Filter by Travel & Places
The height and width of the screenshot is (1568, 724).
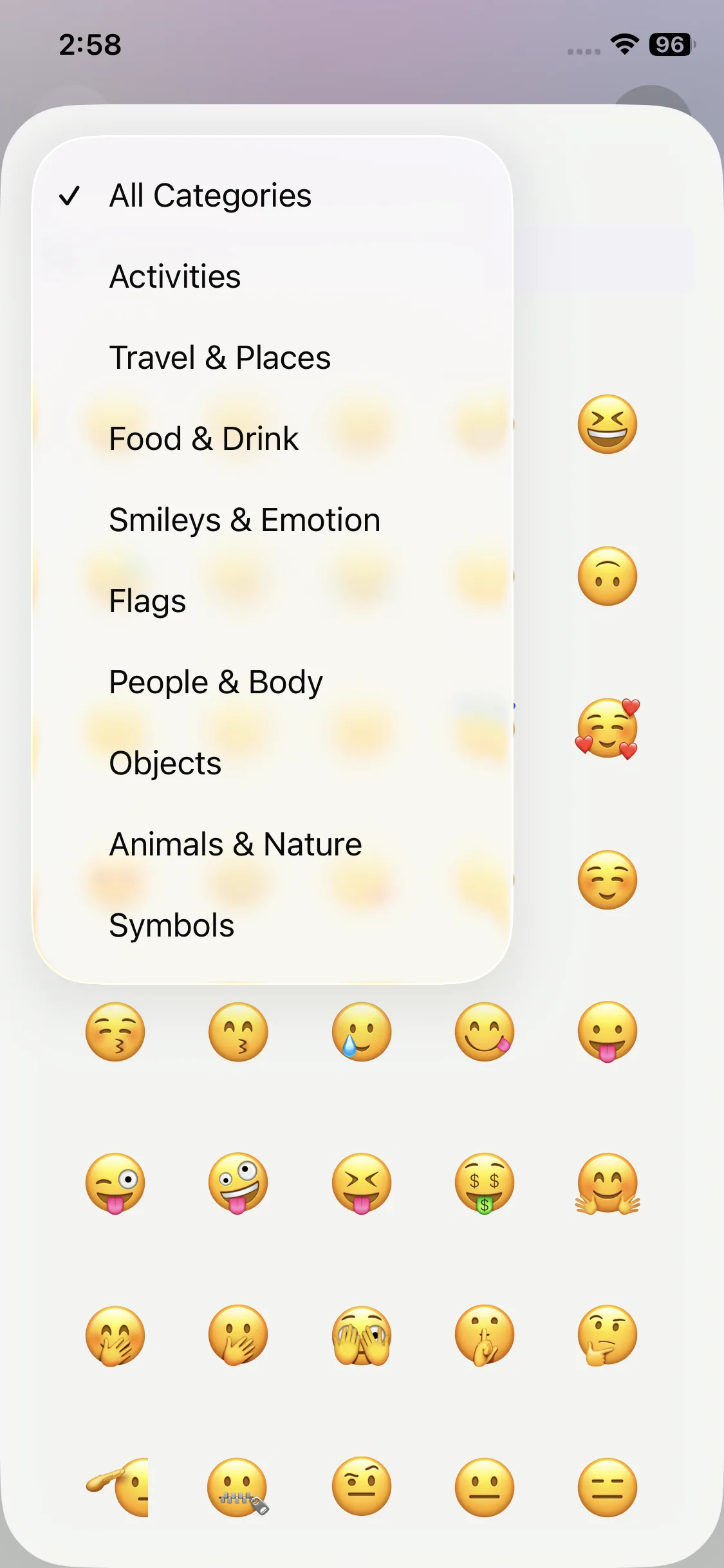(220, 358)
